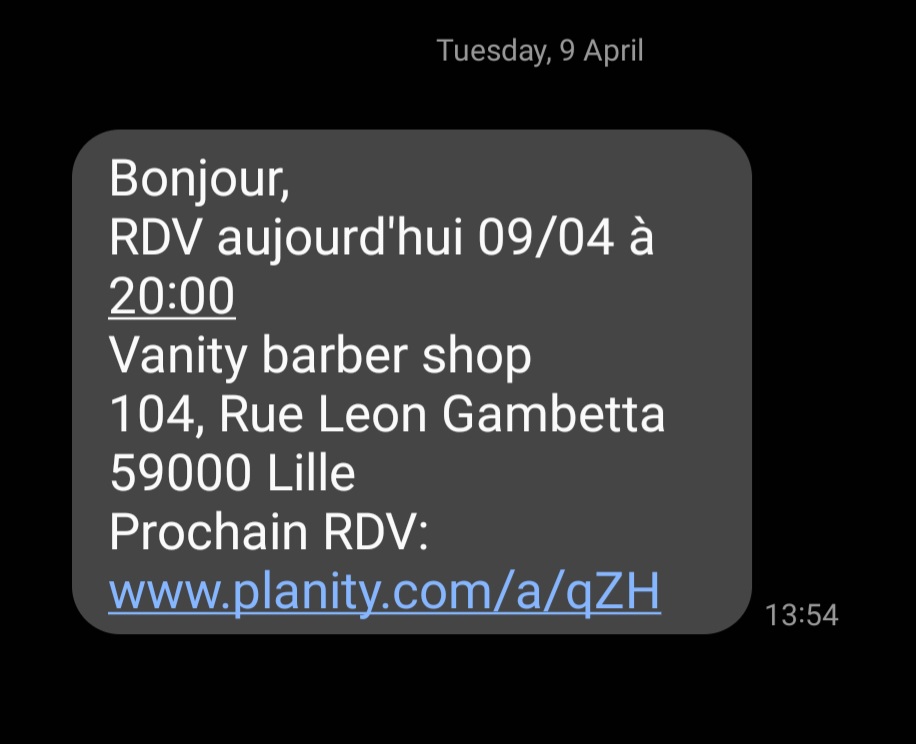Open the www.planity.com/a/qZH link
916x744 pixels.
coord(384,592)
